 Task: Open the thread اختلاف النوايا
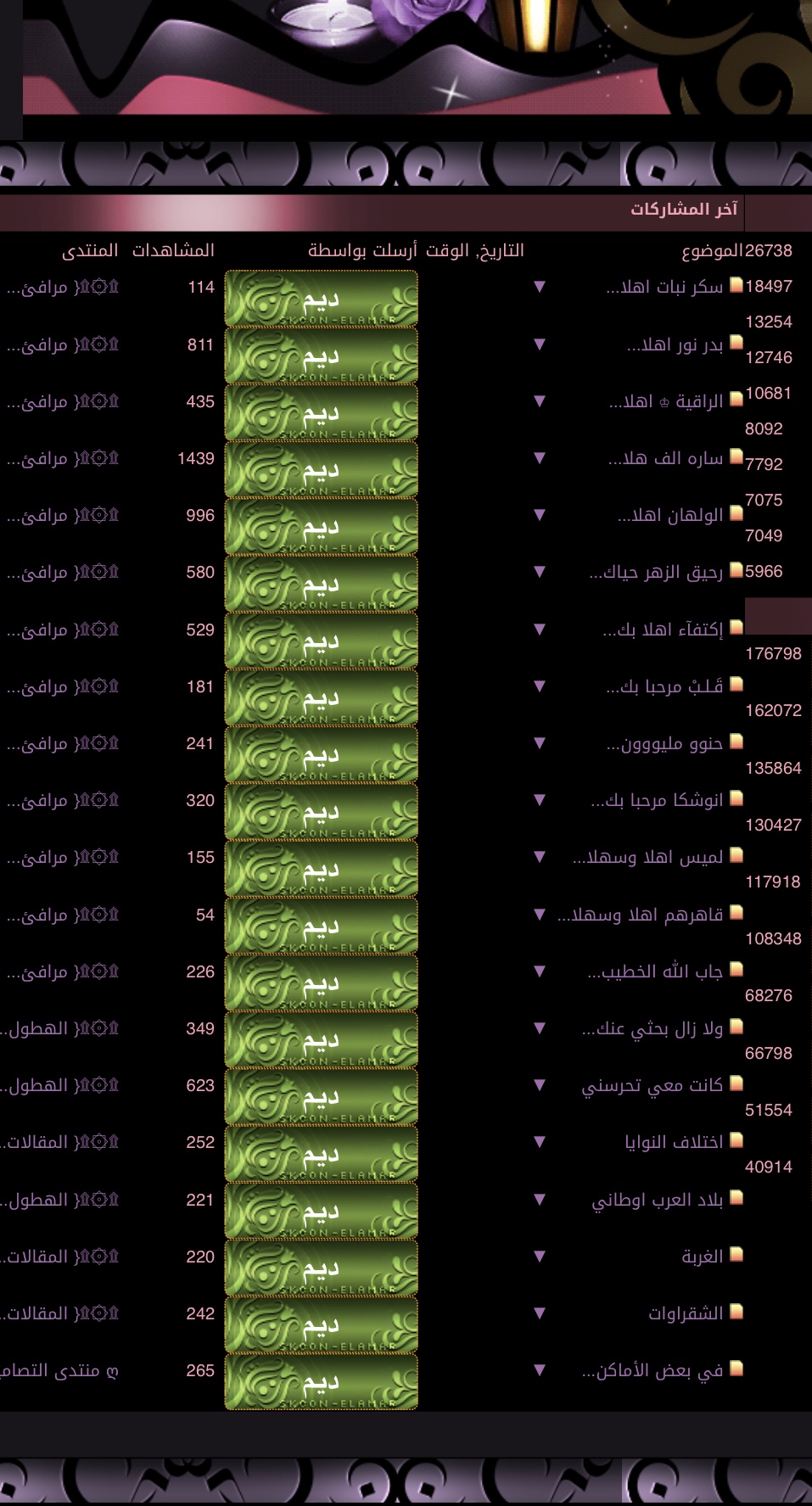click(x=675, y=1142)
